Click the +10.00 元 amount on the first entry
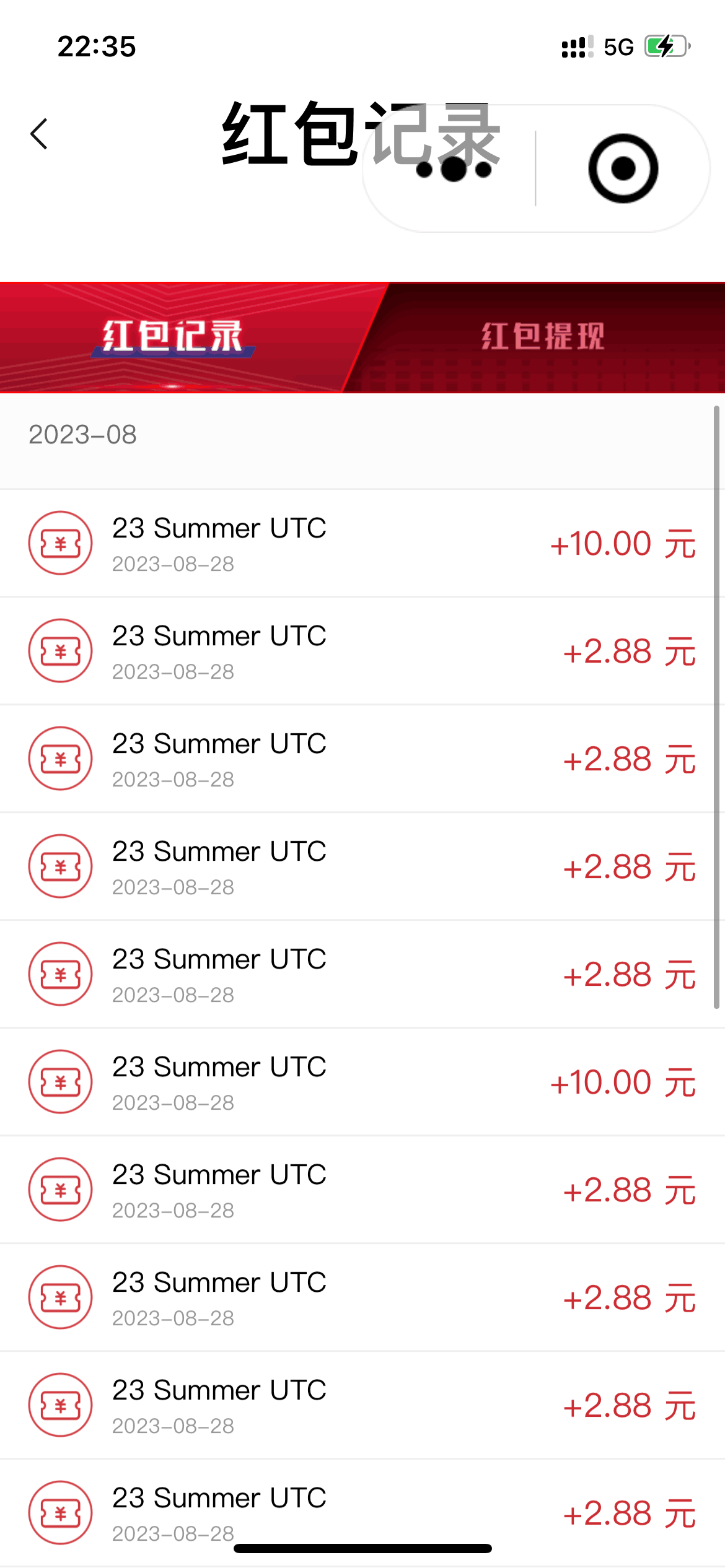725x1568 pixels. click(623, 542)
